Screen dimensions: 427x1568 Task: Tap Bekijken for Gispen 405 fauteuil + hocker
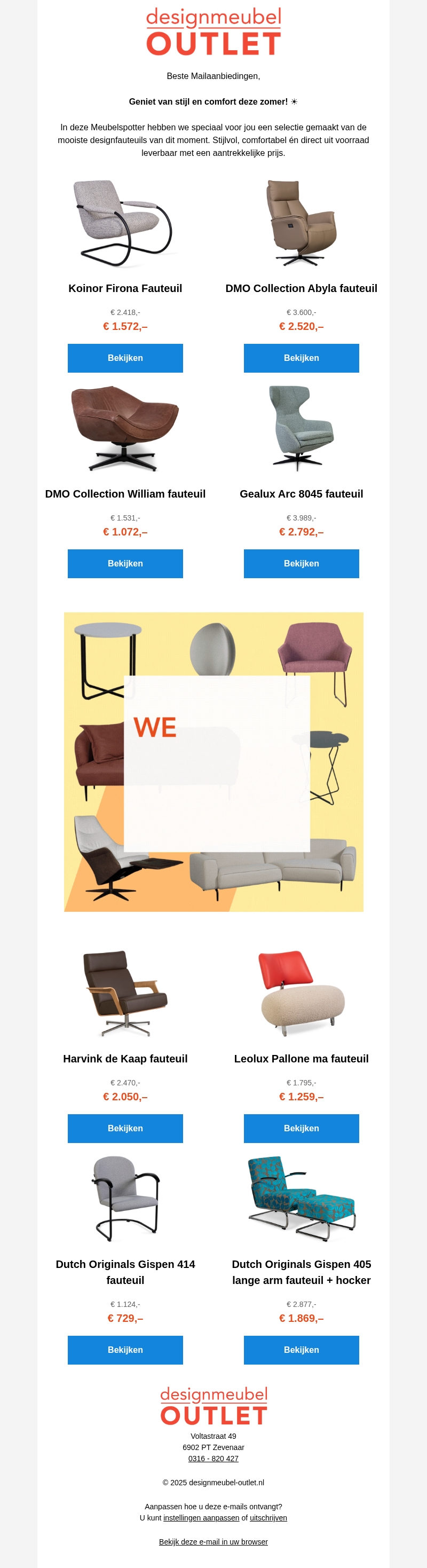coord(301,1350)
